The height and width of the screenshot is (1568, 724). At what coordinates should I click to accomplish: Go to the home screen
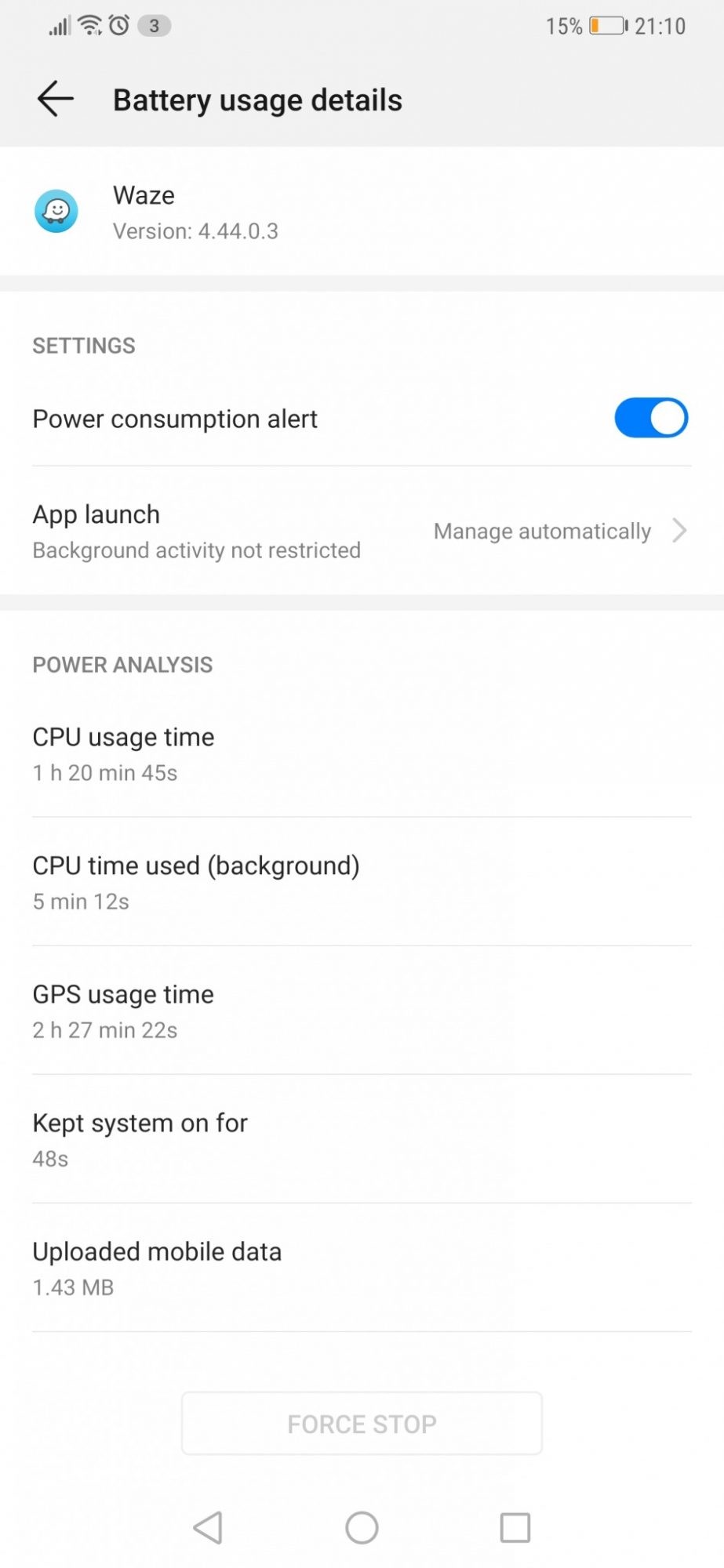(362, 1527)
